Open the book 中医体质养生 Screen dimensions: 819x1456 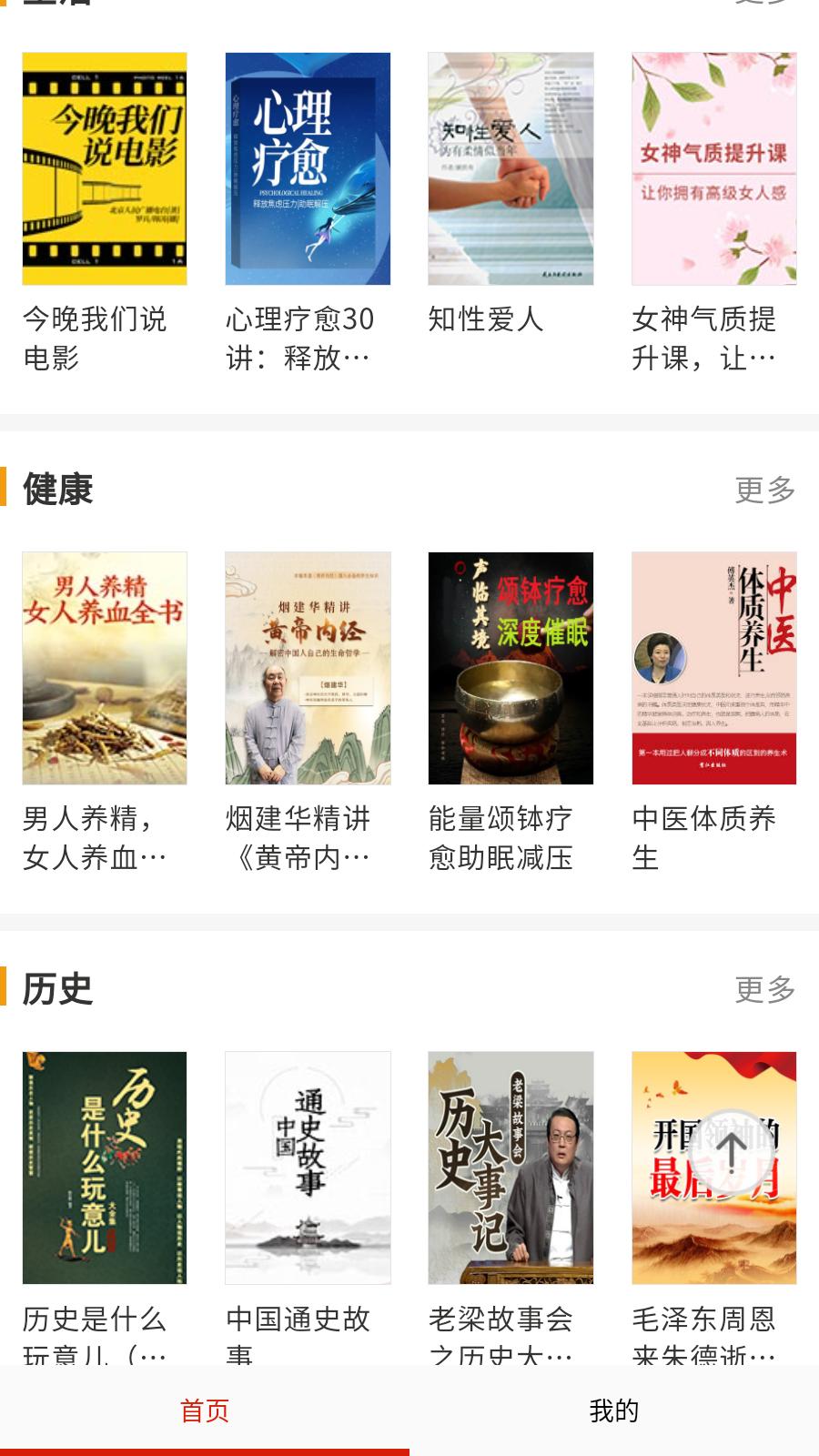pyautogui.click(x=713, y=668)
